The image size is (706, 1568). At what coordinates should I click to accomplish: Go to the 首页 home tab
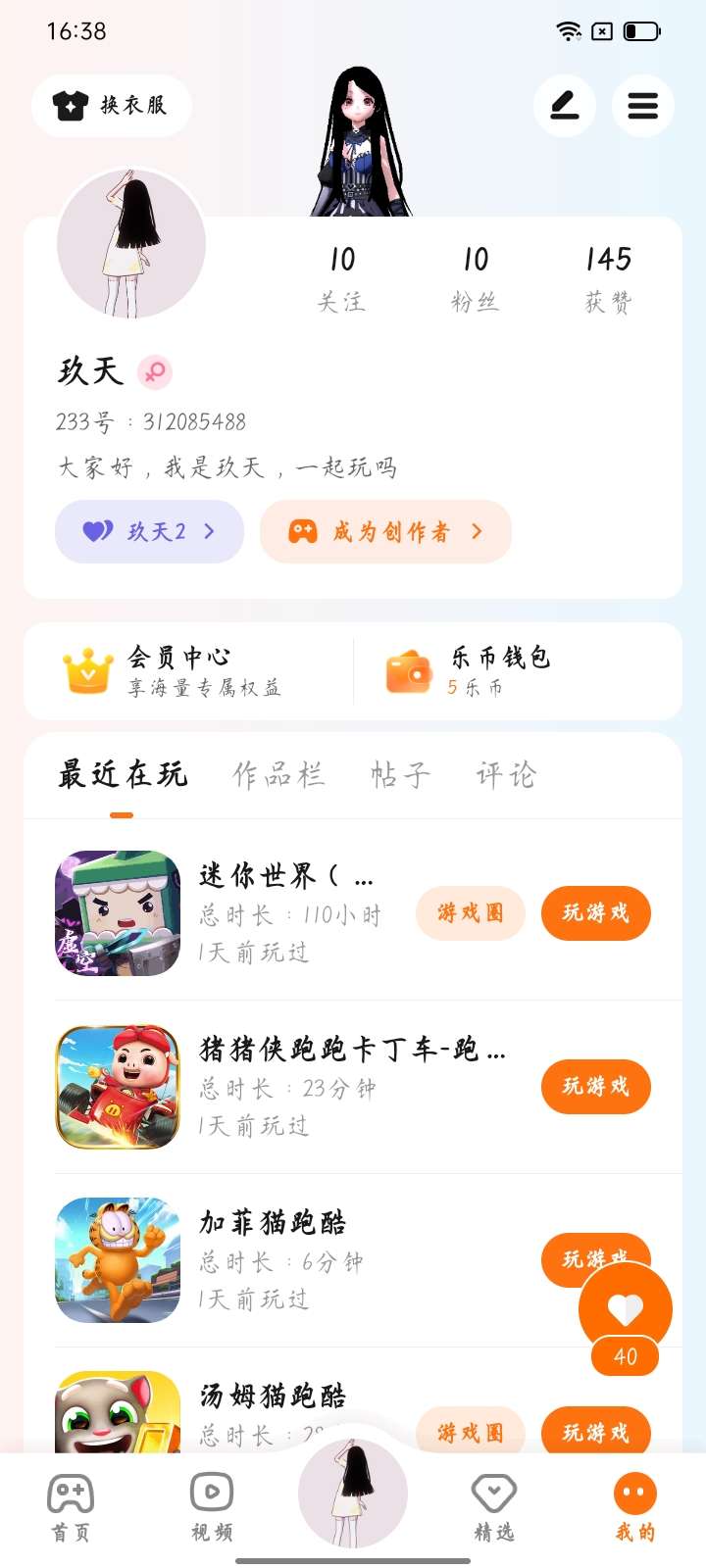(71, 1507)
